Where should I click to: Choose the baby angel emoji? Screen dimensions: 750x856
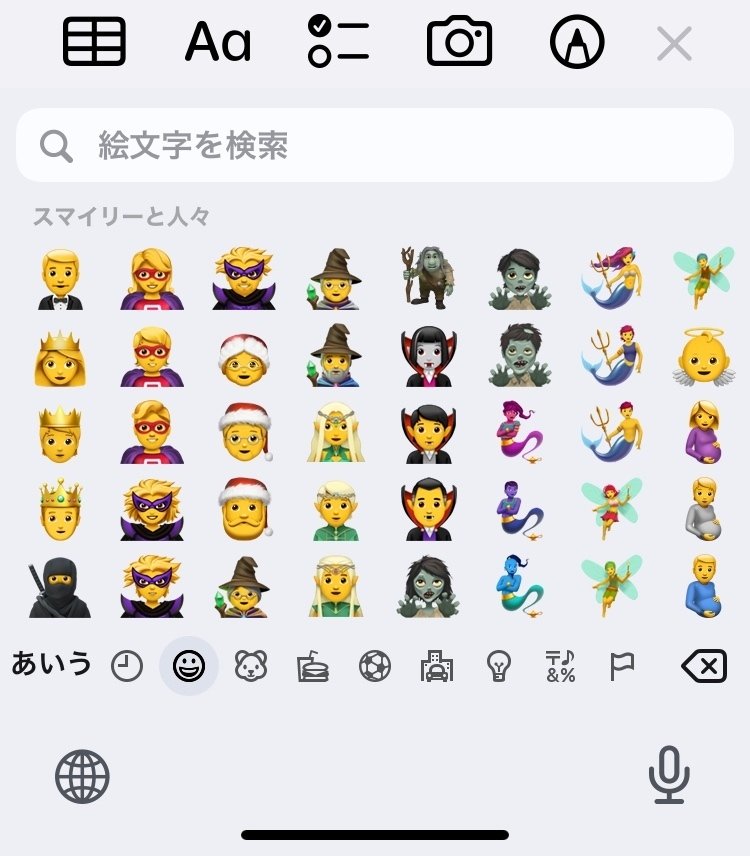(698, 357)
